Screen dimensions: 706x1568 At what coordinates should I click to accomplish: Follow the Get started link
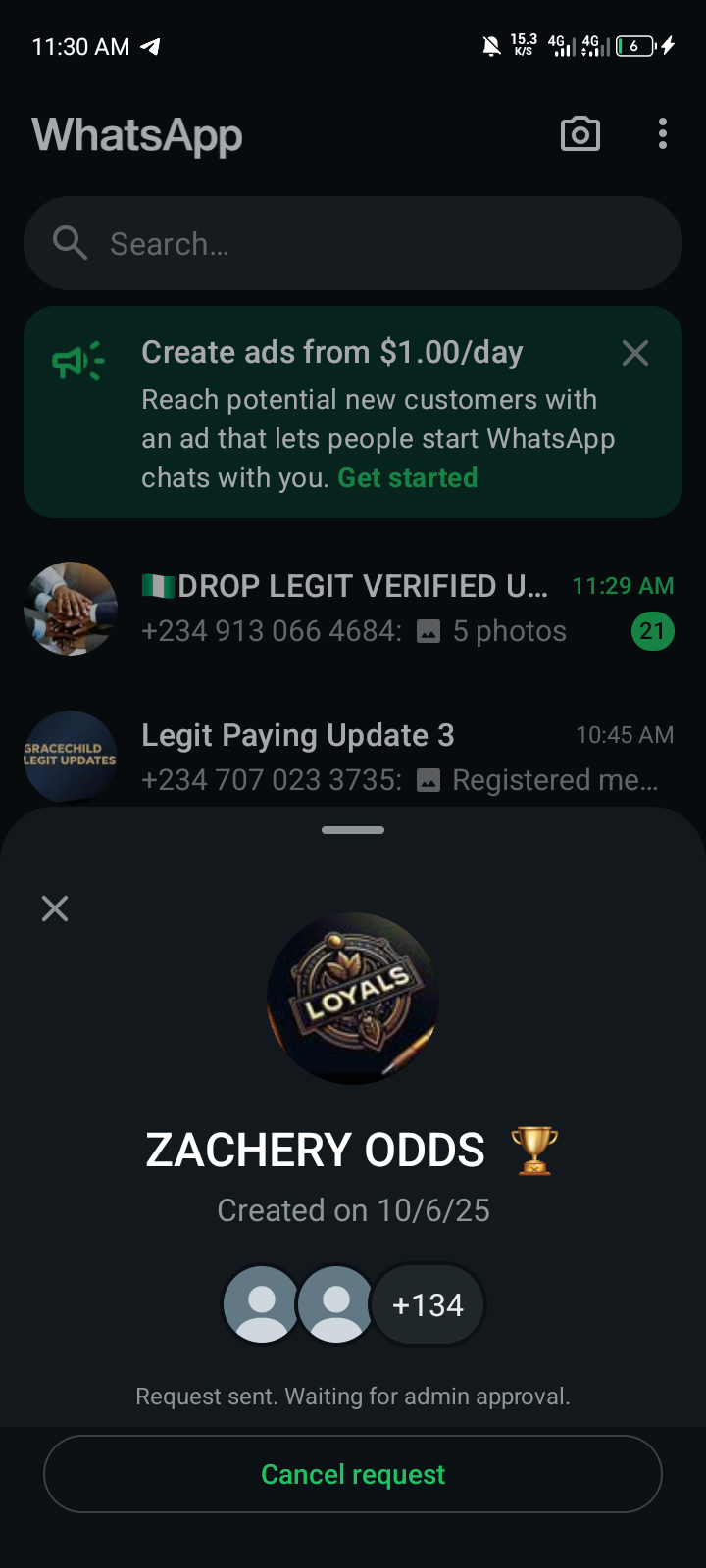(x=408, y=478)
